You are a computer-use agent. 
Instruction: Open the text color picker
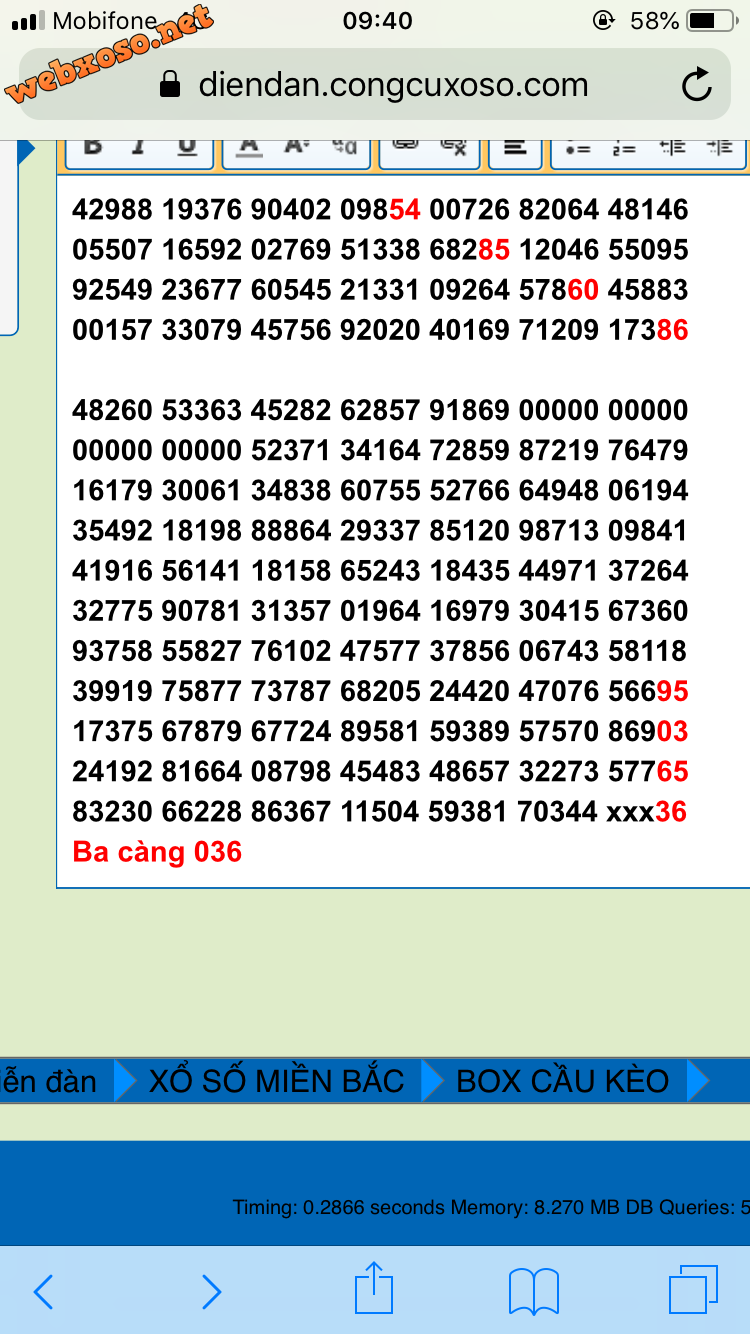tap(249, 146)
